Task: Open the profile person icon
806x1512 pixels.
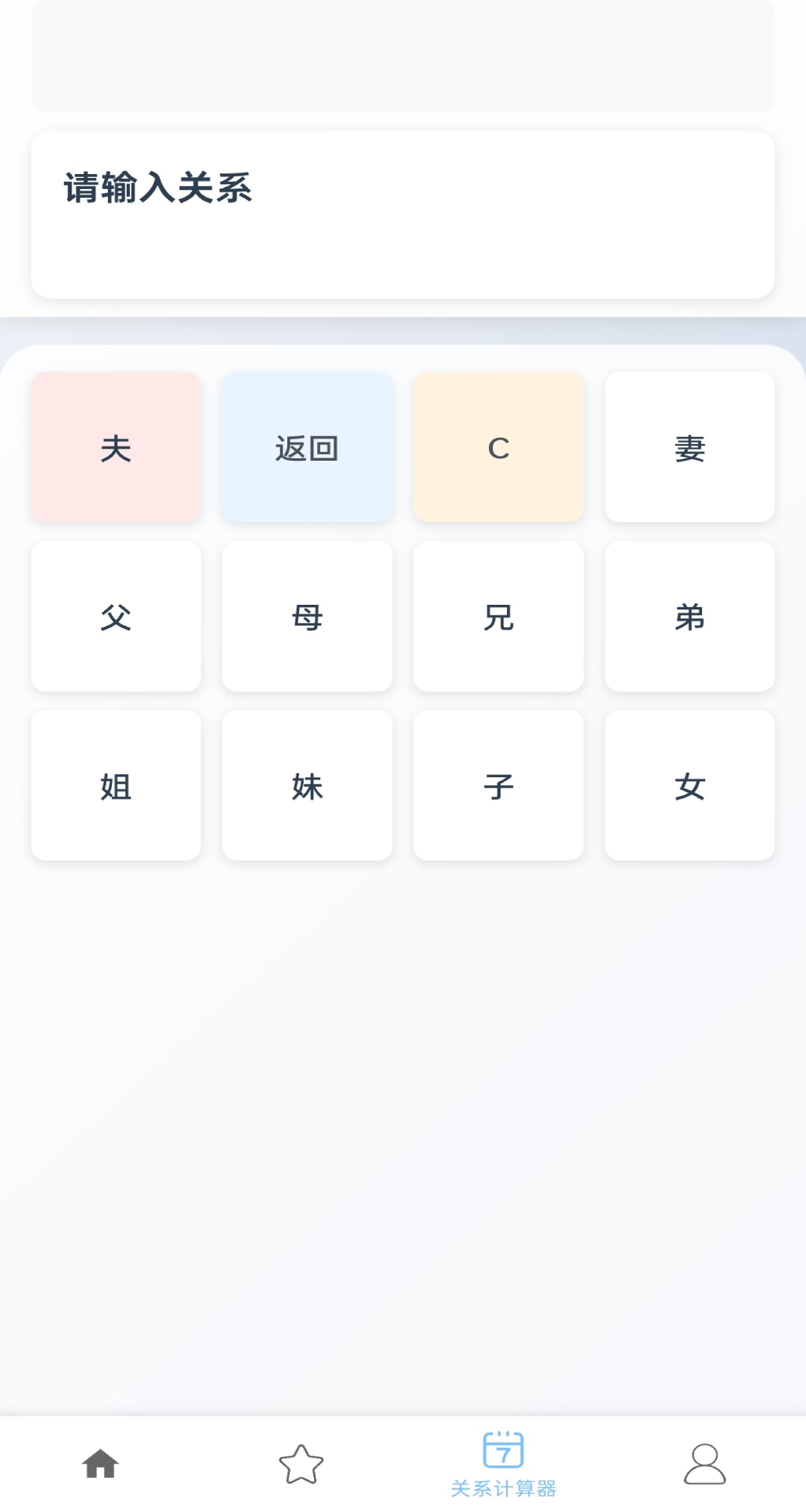Action: click(x=705, y=1462)
